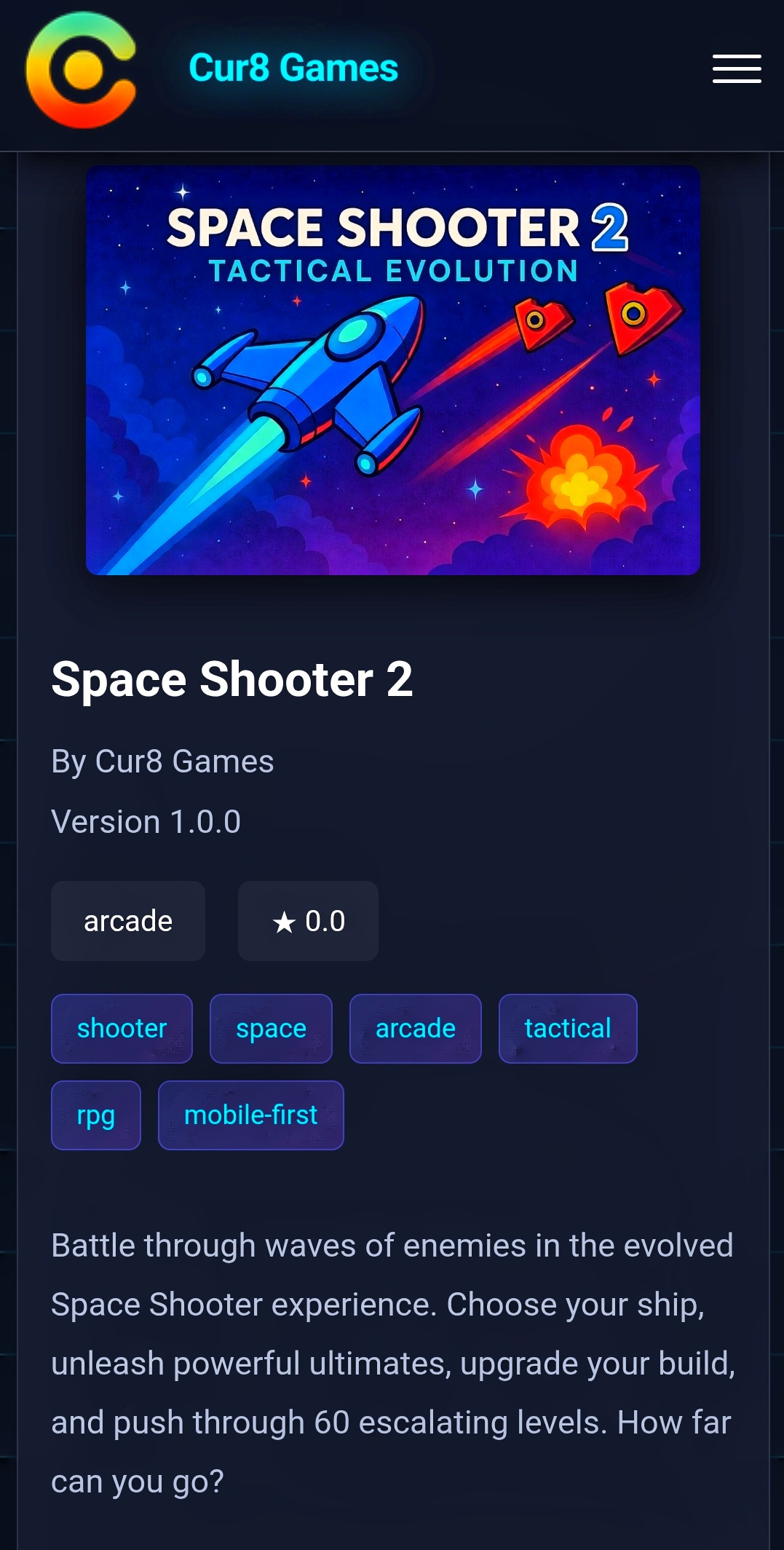Tap the blue arcade tag chip
Screen dimensions: 784x1550
pyautogui.click(x=415, y=1028)
